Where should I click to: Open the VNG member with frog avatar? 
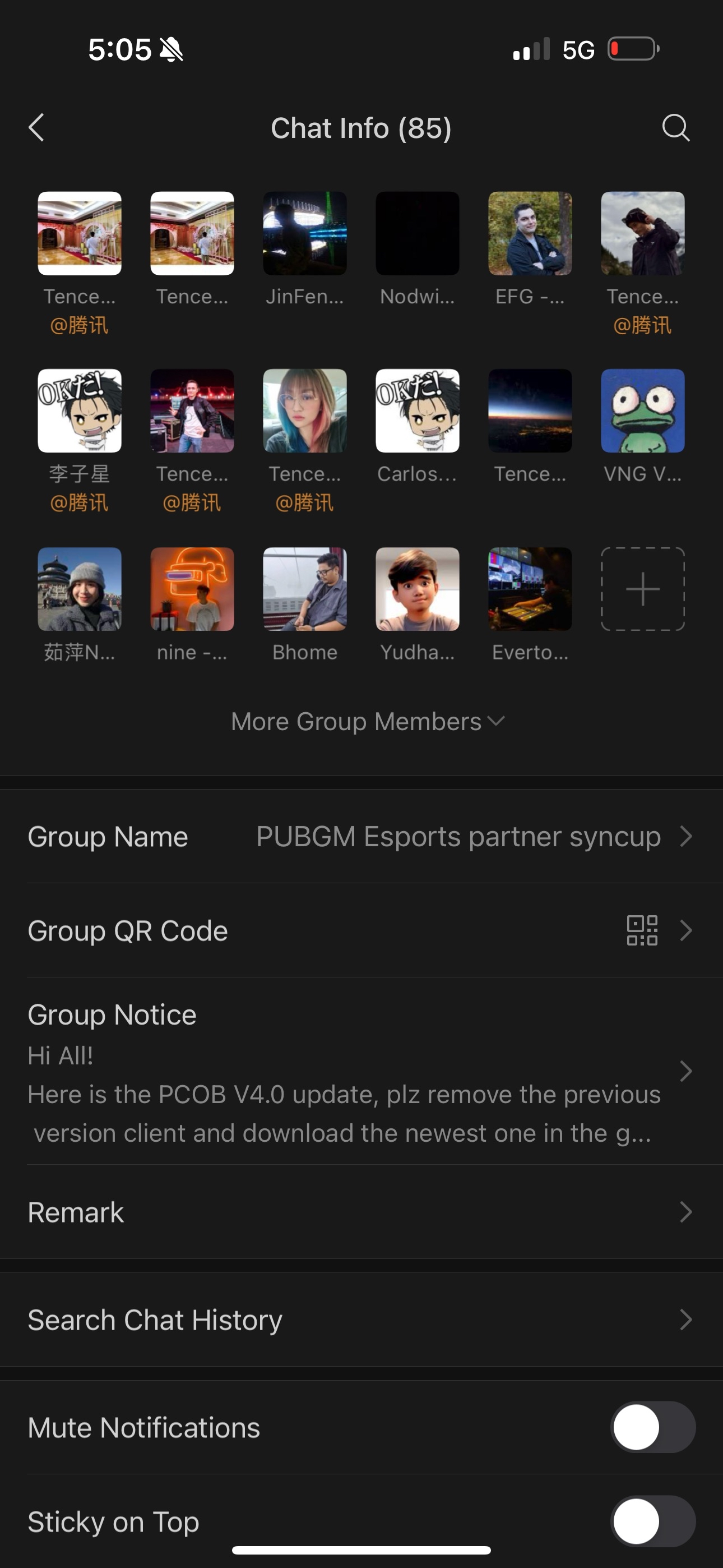(x=643, y=411)
